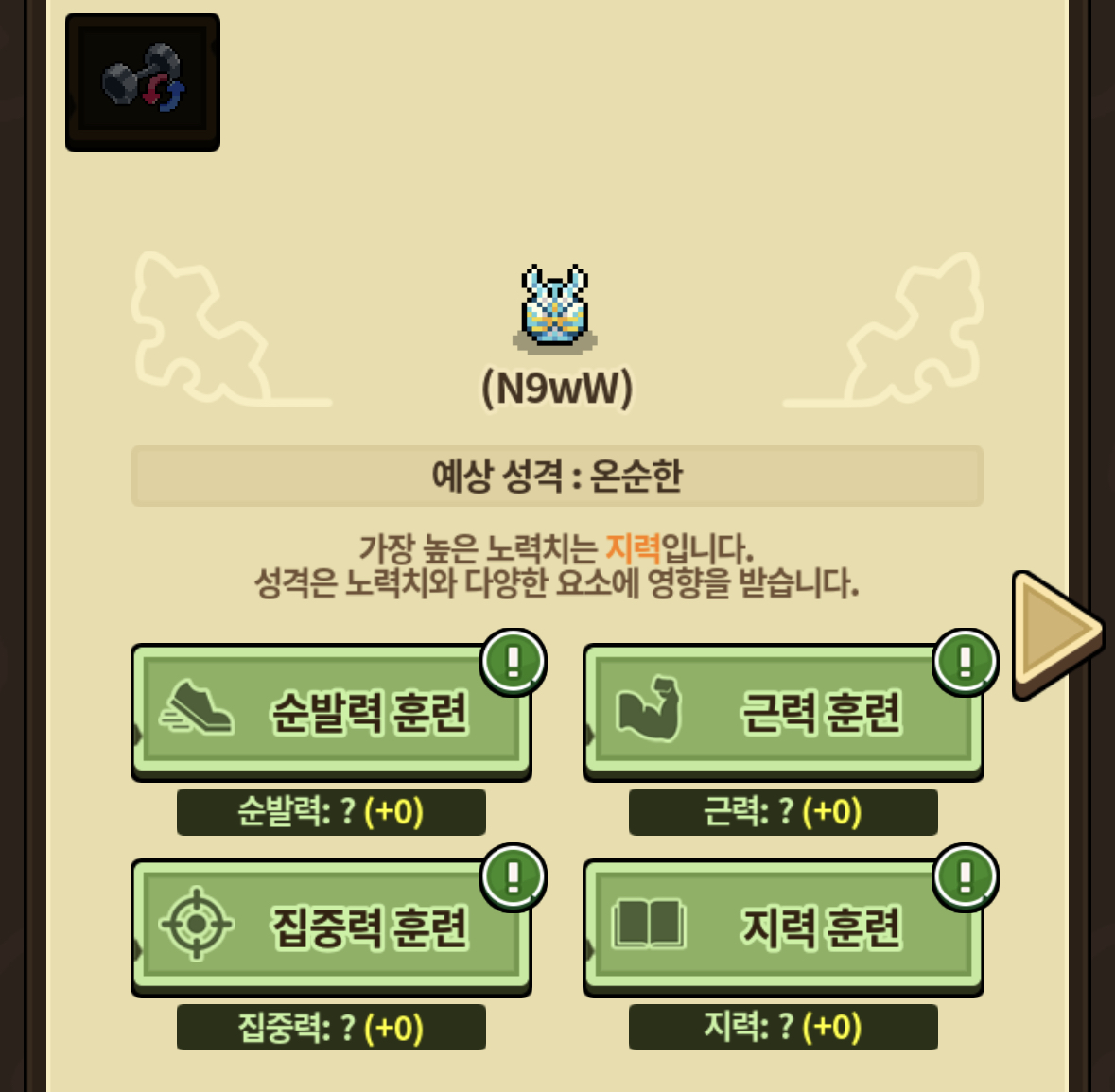Choose the 지력 훈련 button
This screenshot has width=1115, height=1092.
click(x=783, y=927)
